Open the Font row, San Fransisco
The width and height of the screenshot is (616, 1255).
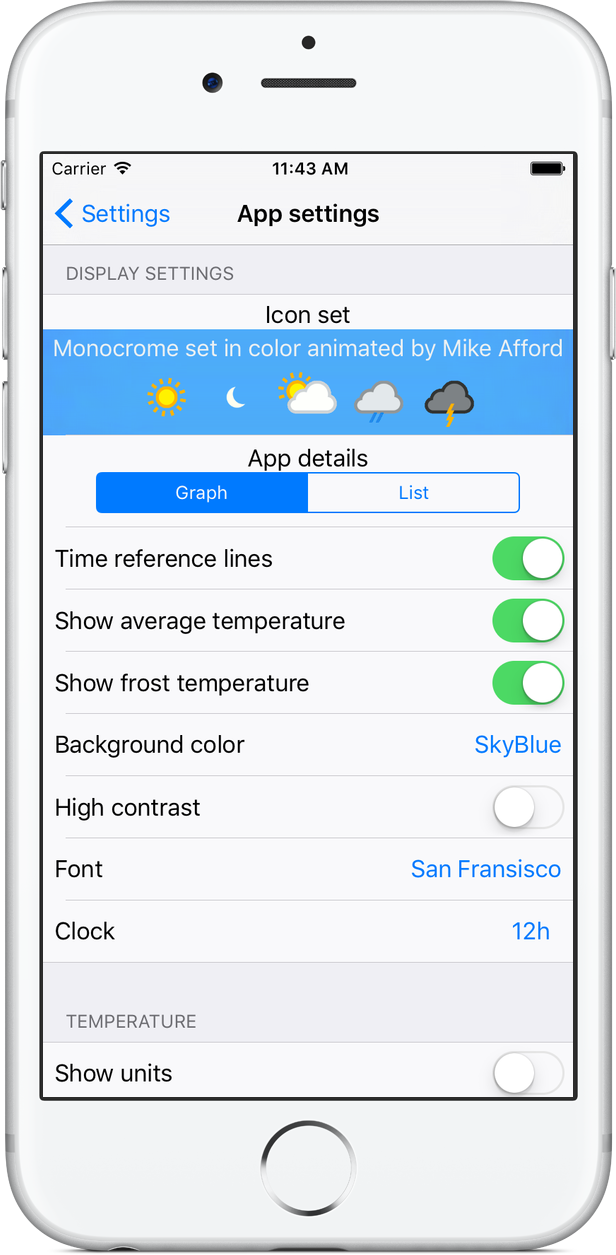(308, 869)
